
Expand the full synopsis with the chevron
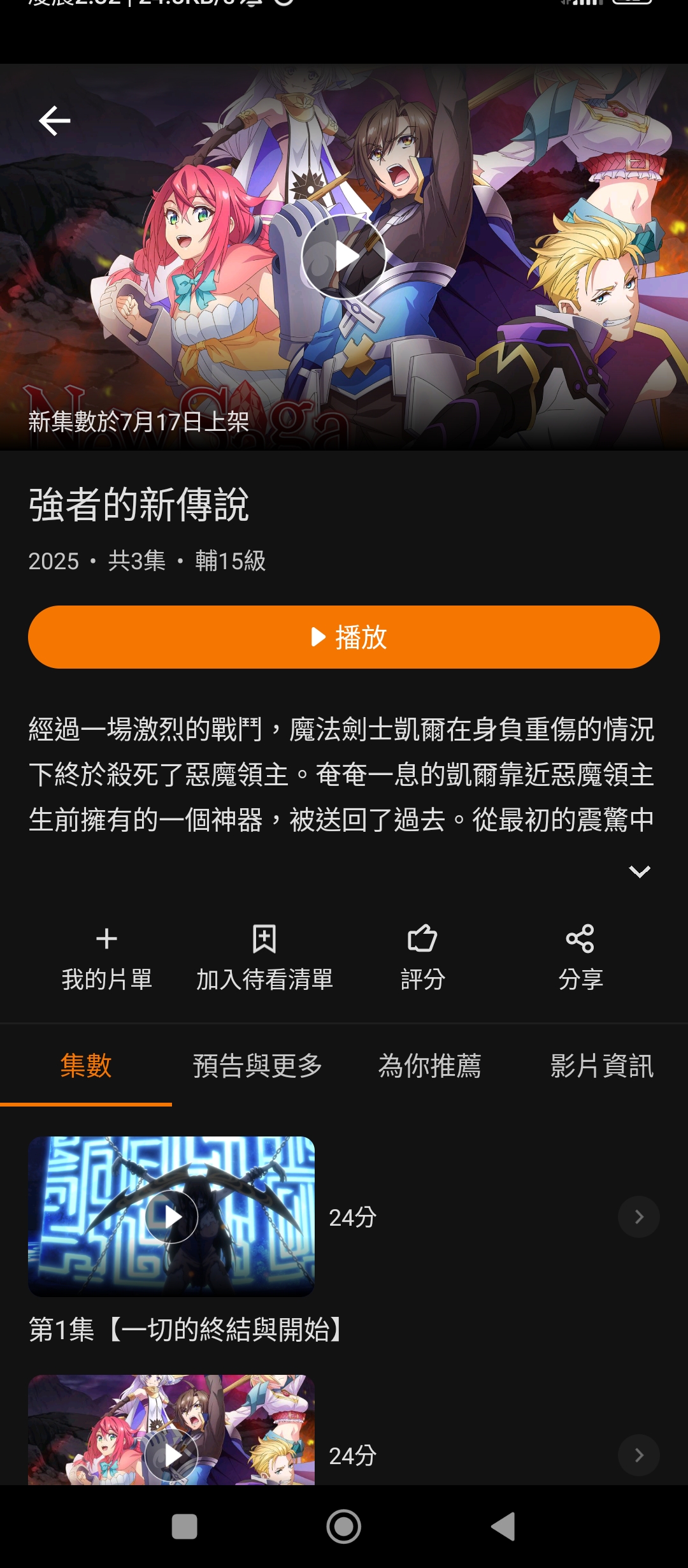[639, 871]
